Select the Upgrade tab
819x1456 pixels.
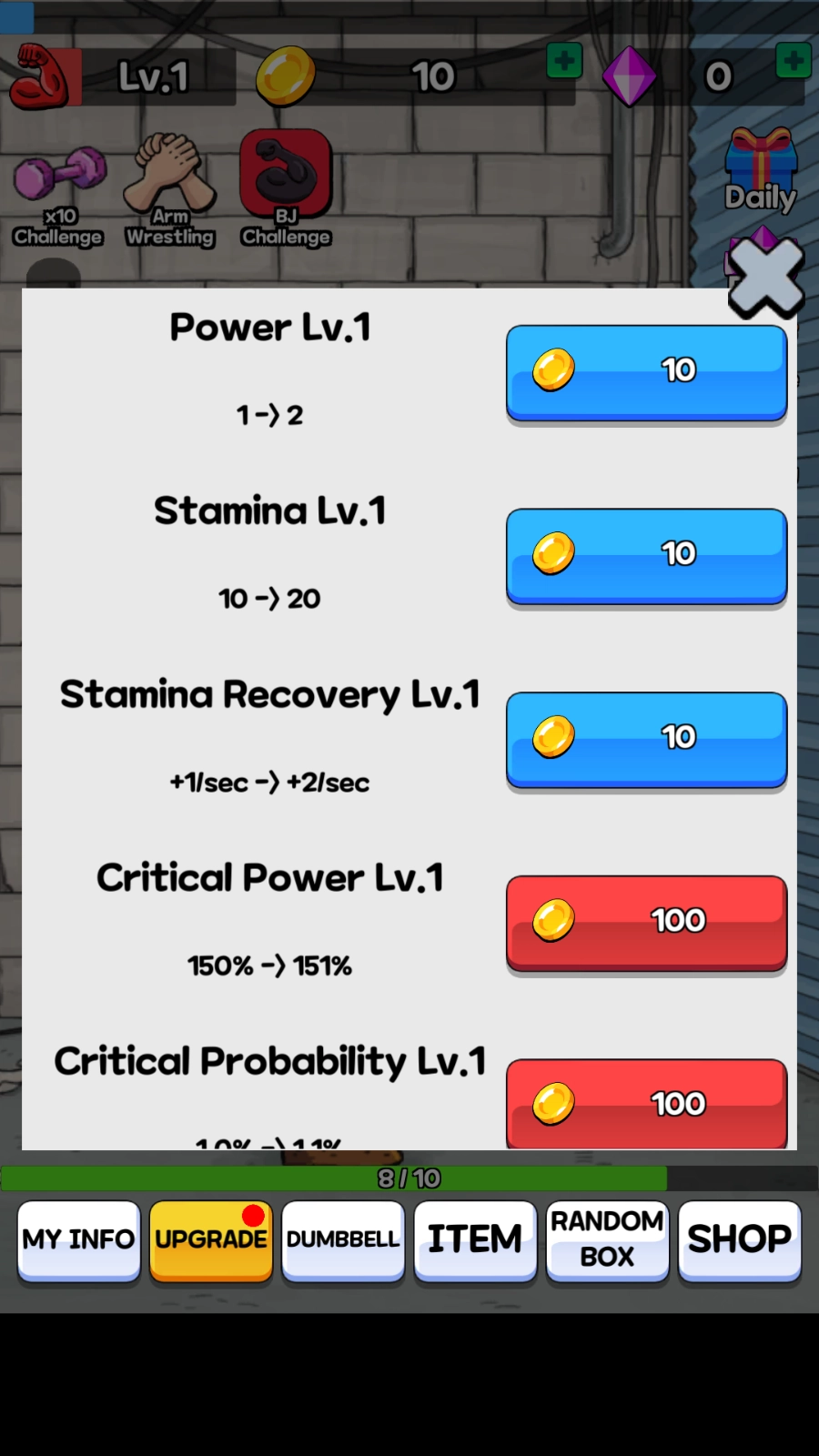(x=211, y=1239)
